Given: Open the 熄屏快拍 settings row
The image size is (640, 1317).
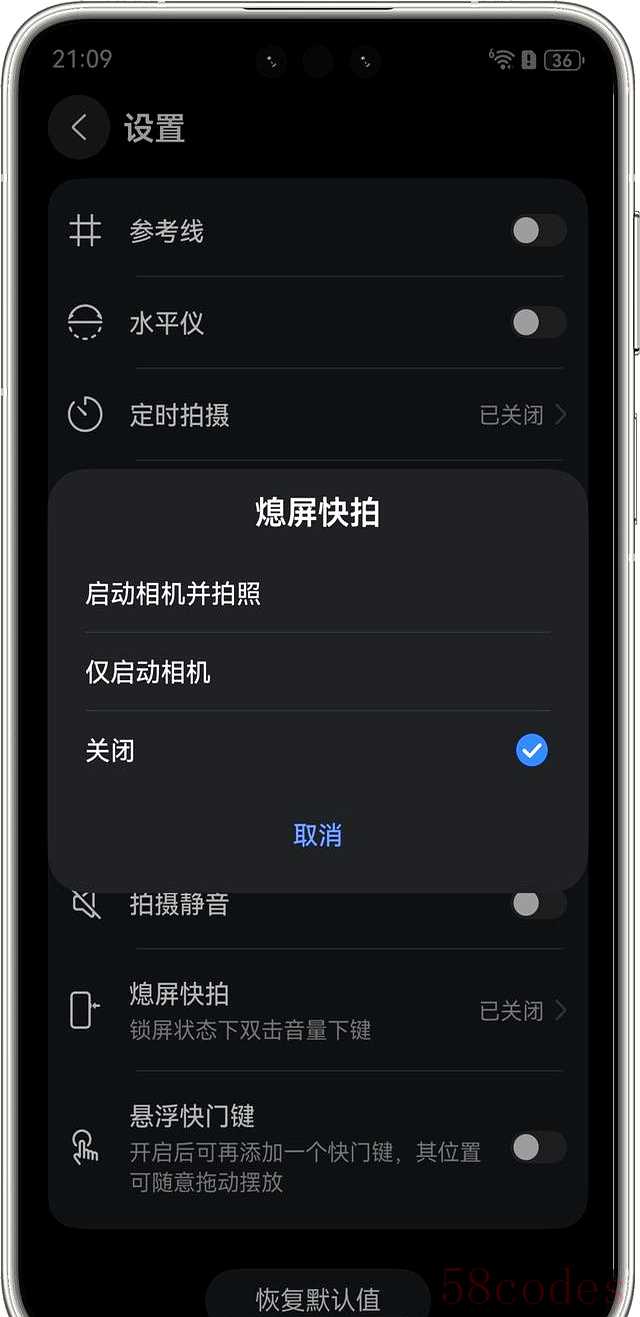Looking at the screenshot, I should [x=317, y=1010].
